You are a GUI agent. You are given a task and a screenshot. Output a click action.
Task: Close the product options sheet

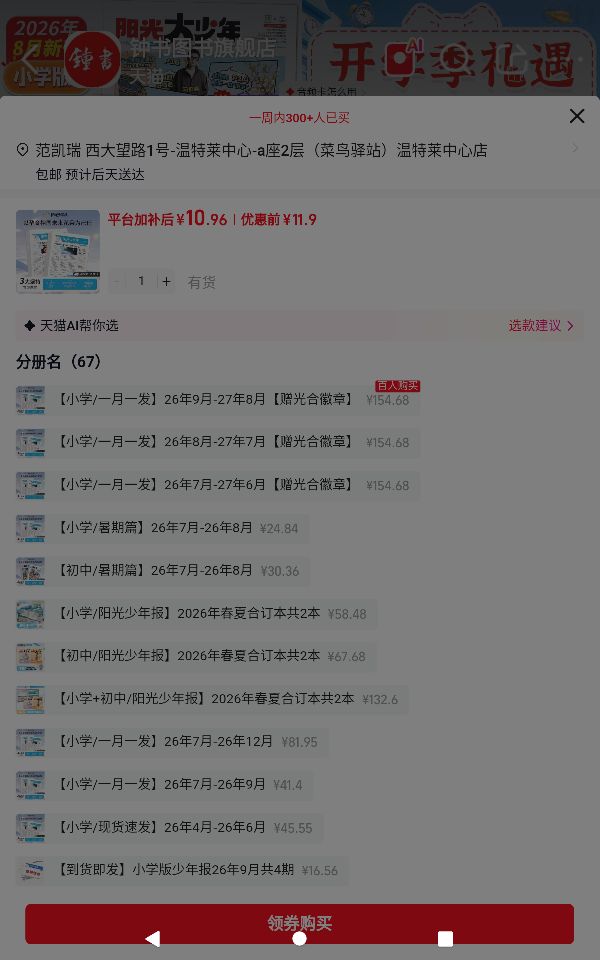[x=576, y=116]
